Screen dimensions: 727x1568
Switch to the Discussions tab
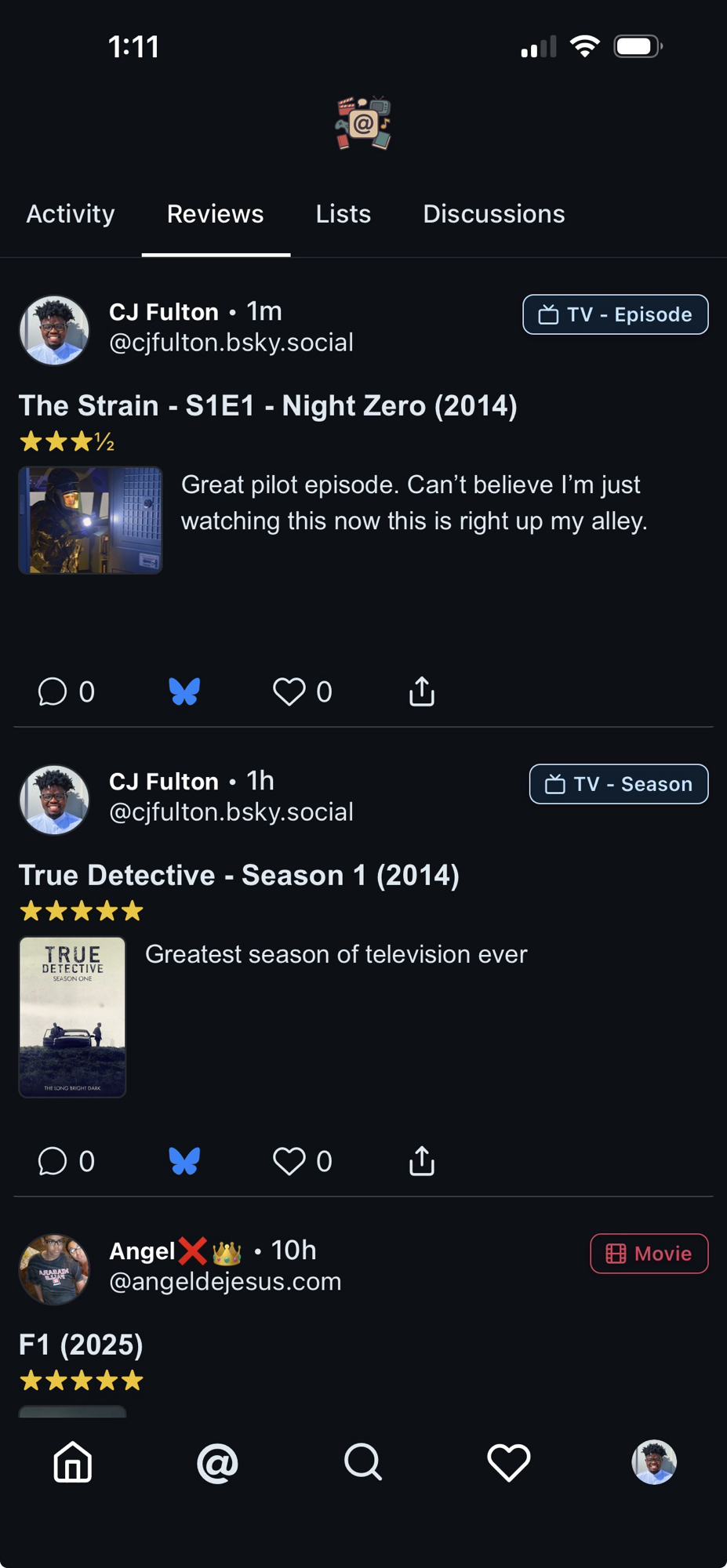coord(493,214)
